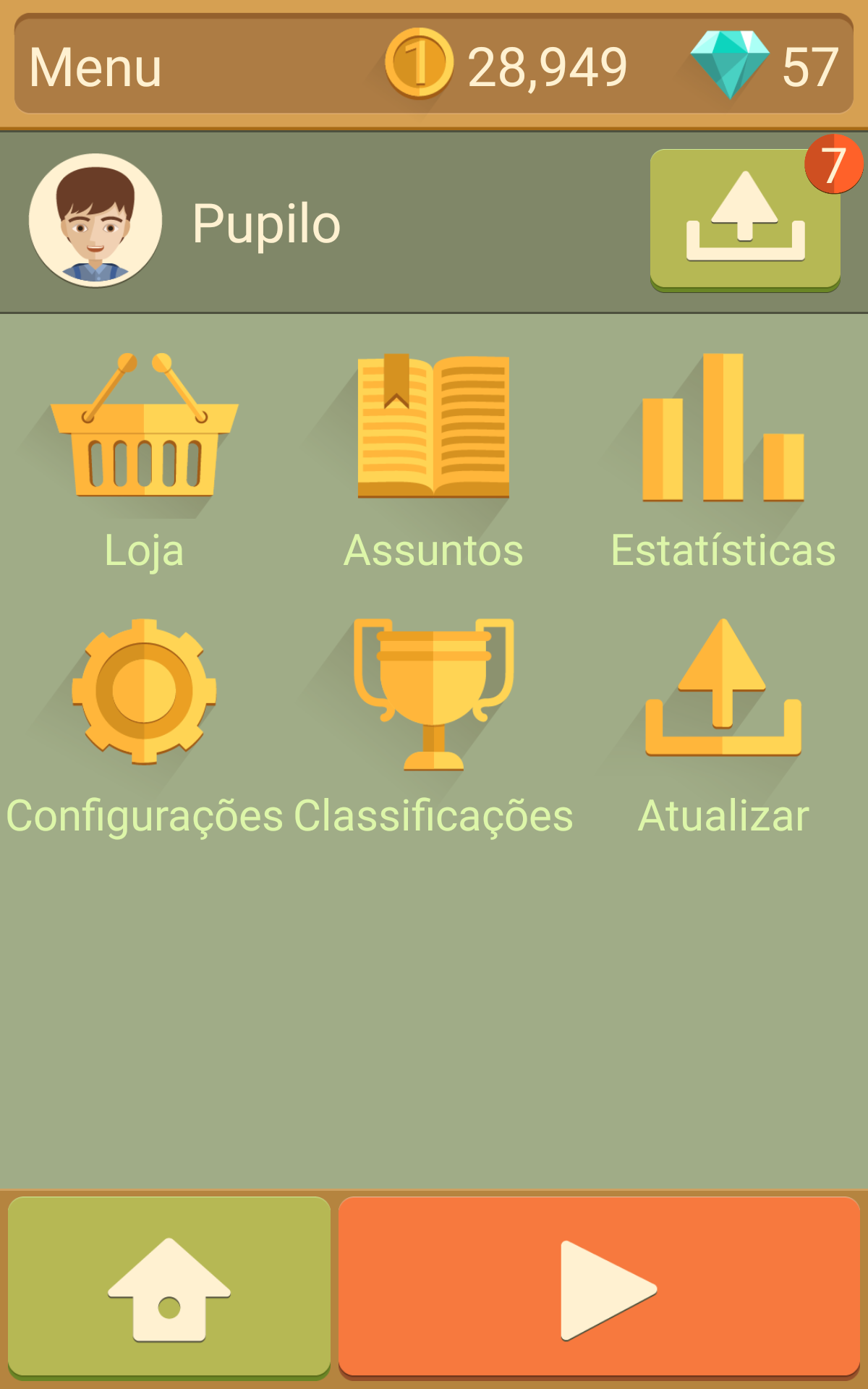Tap the diamond gems balance

(765, 67)
